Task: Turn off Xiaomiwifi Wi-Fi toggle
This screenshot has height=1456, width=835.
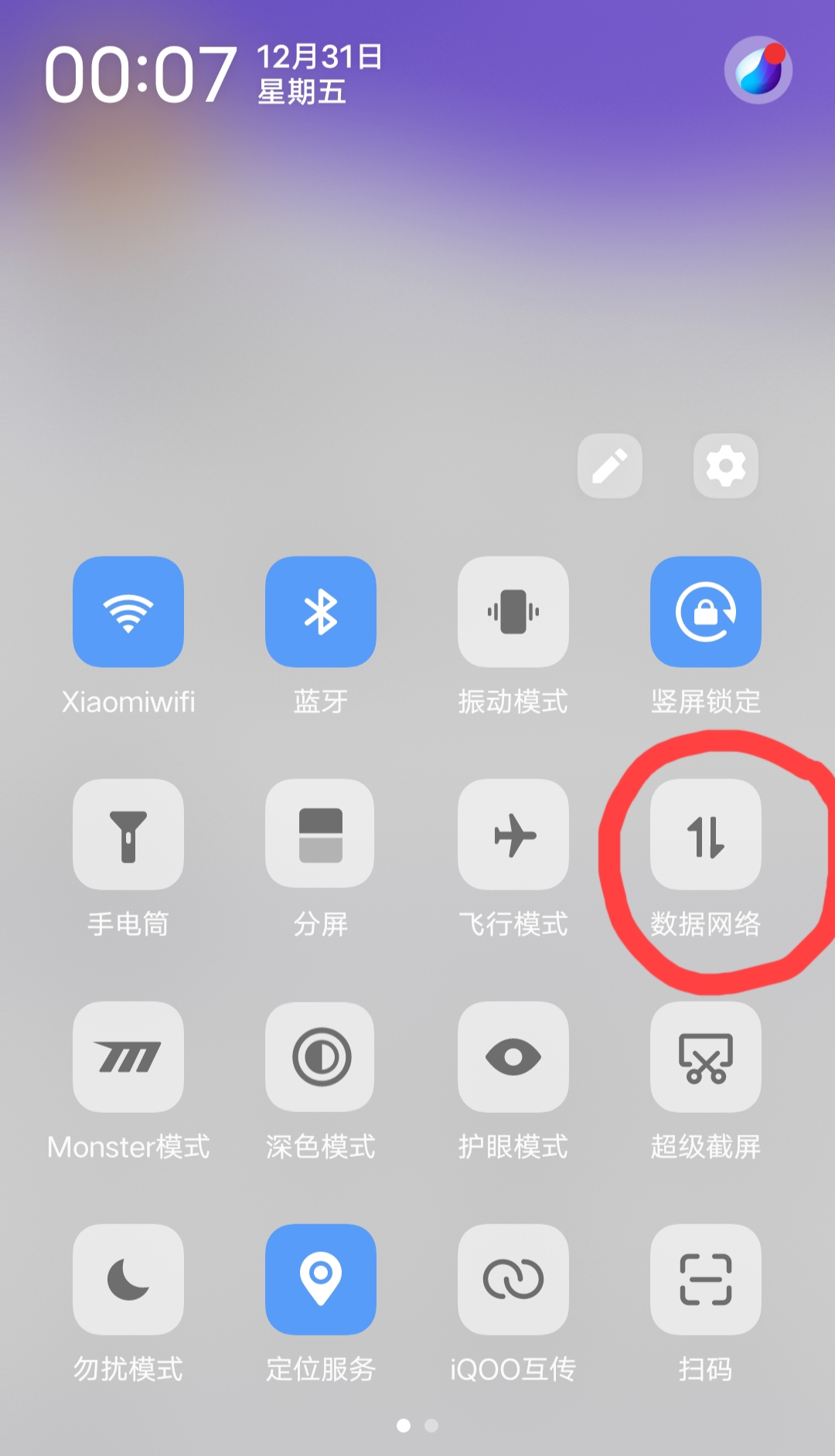Action: pyautogui.click(x=128, y=611)
